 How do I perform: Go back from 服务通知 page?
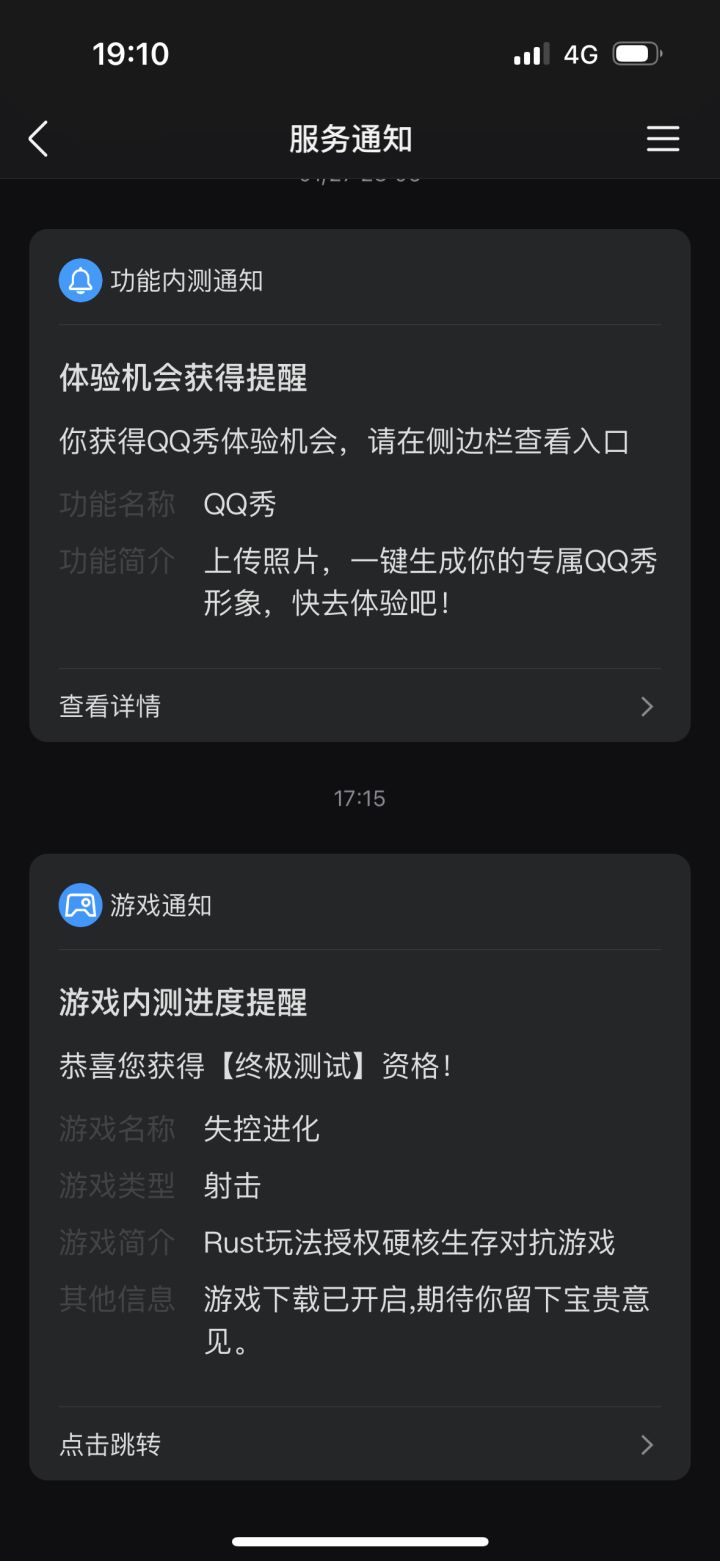(38, 139)
